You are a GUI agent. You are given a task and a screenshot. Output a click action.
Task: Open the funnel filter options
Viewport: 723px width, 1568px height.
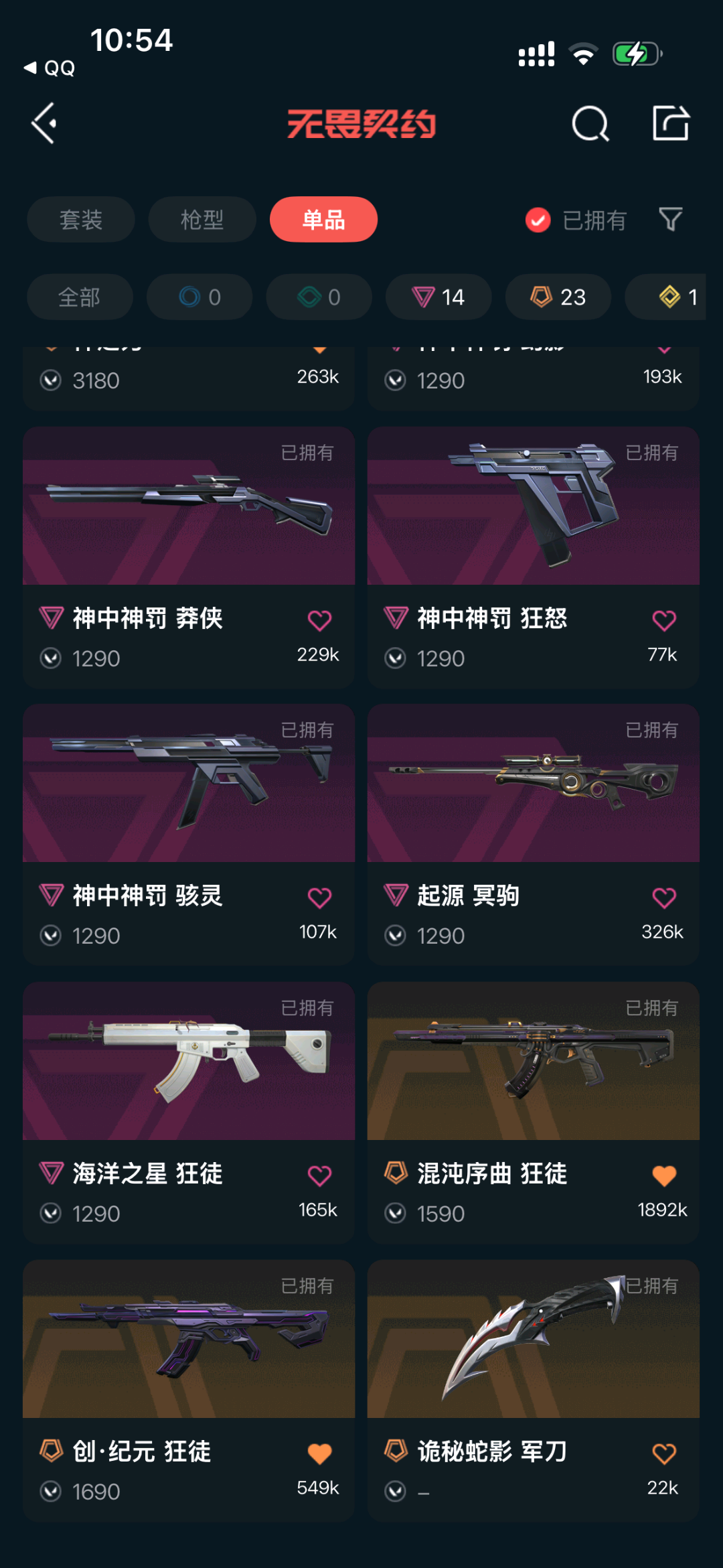coord(670,220)
